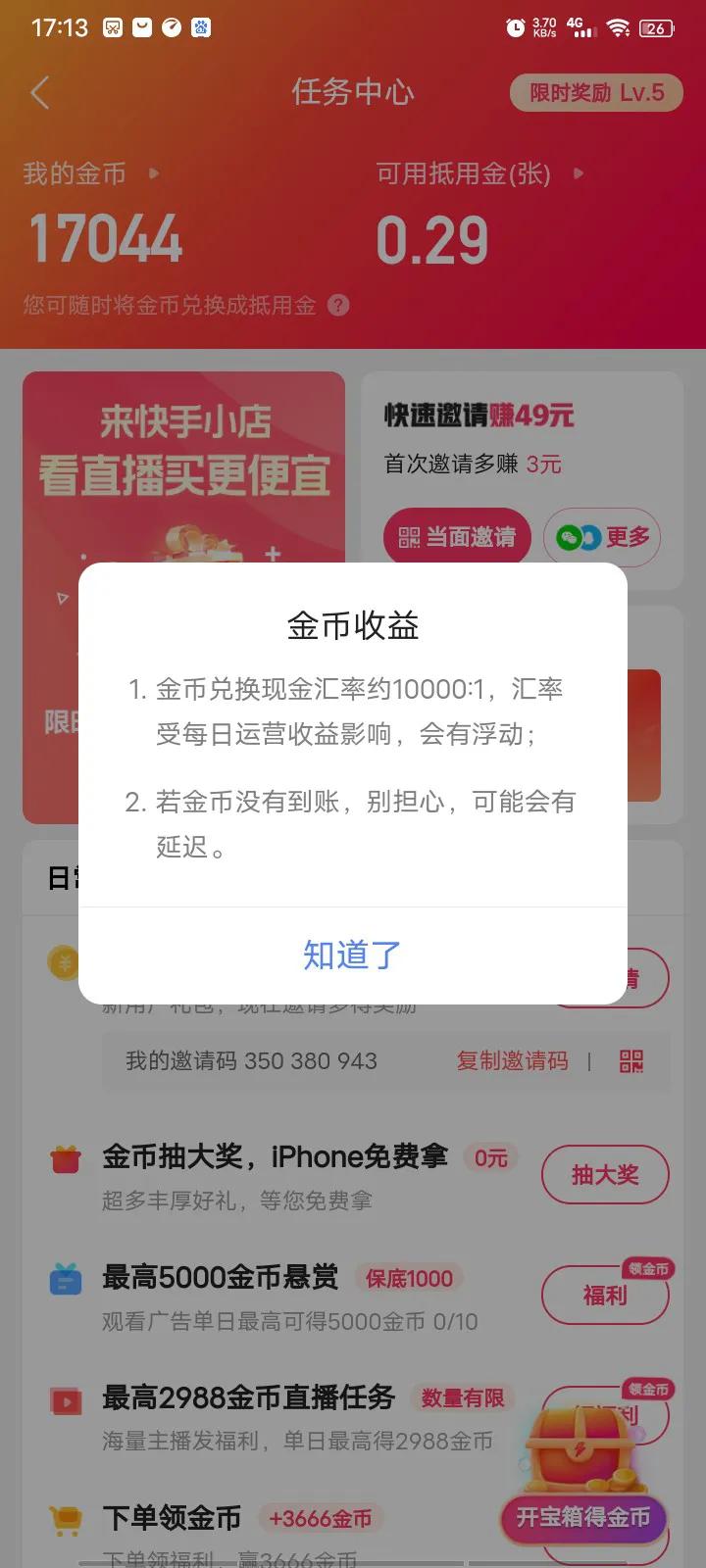The image size is (706, 1568).
Task: Tap the question mark help icon
Action: tap(338, 306)
